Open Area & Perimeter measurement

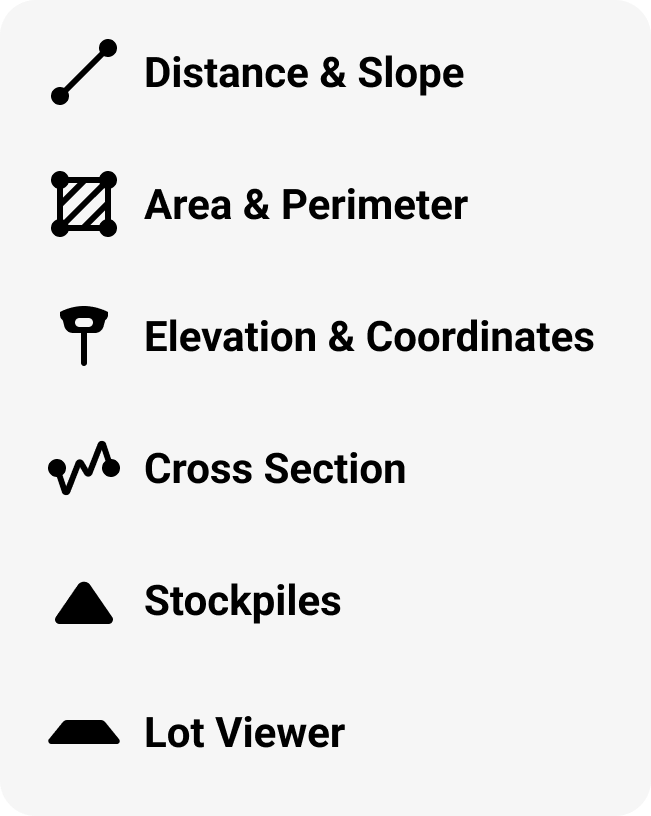click(305, 205)
